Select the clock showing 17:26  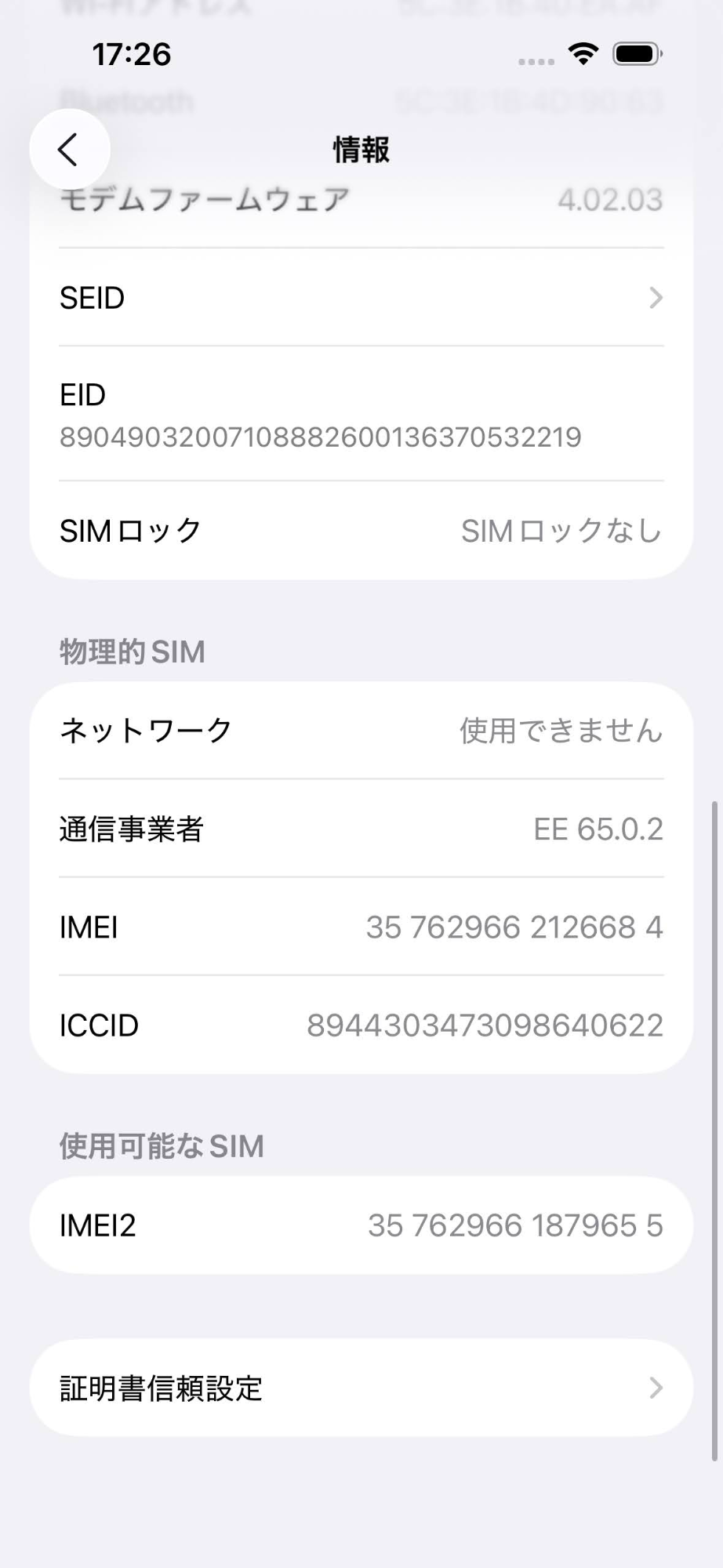[133, 55]
